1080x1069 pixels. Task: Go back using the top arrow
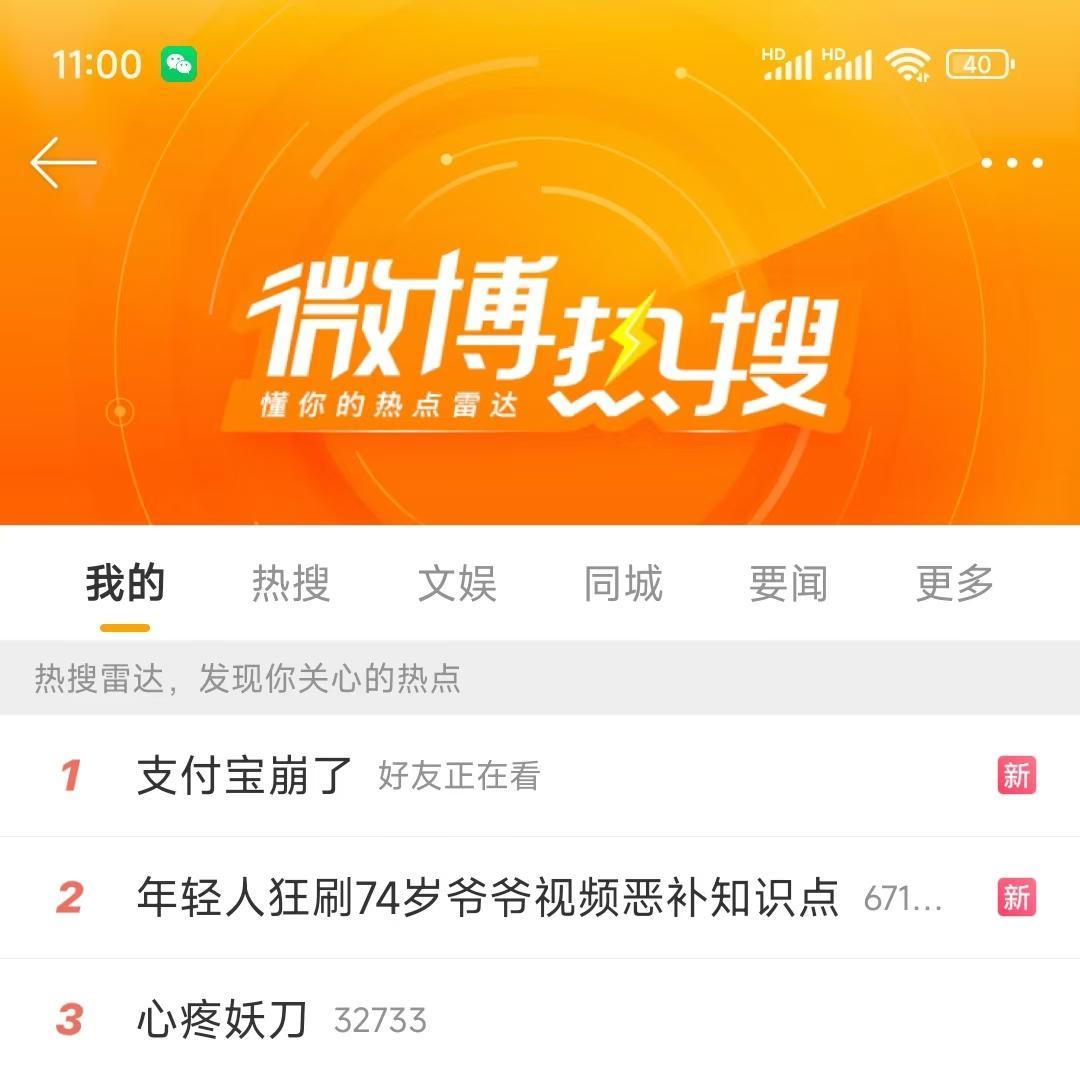point(63,163)
